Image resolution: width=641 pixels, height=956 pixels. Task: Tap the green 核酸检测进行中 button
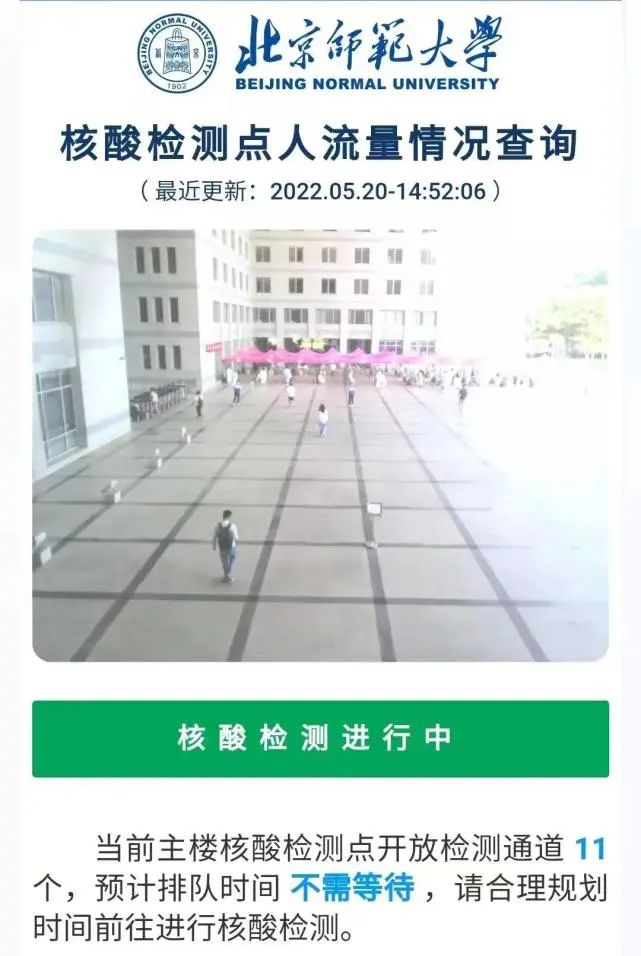pos(320,739)
